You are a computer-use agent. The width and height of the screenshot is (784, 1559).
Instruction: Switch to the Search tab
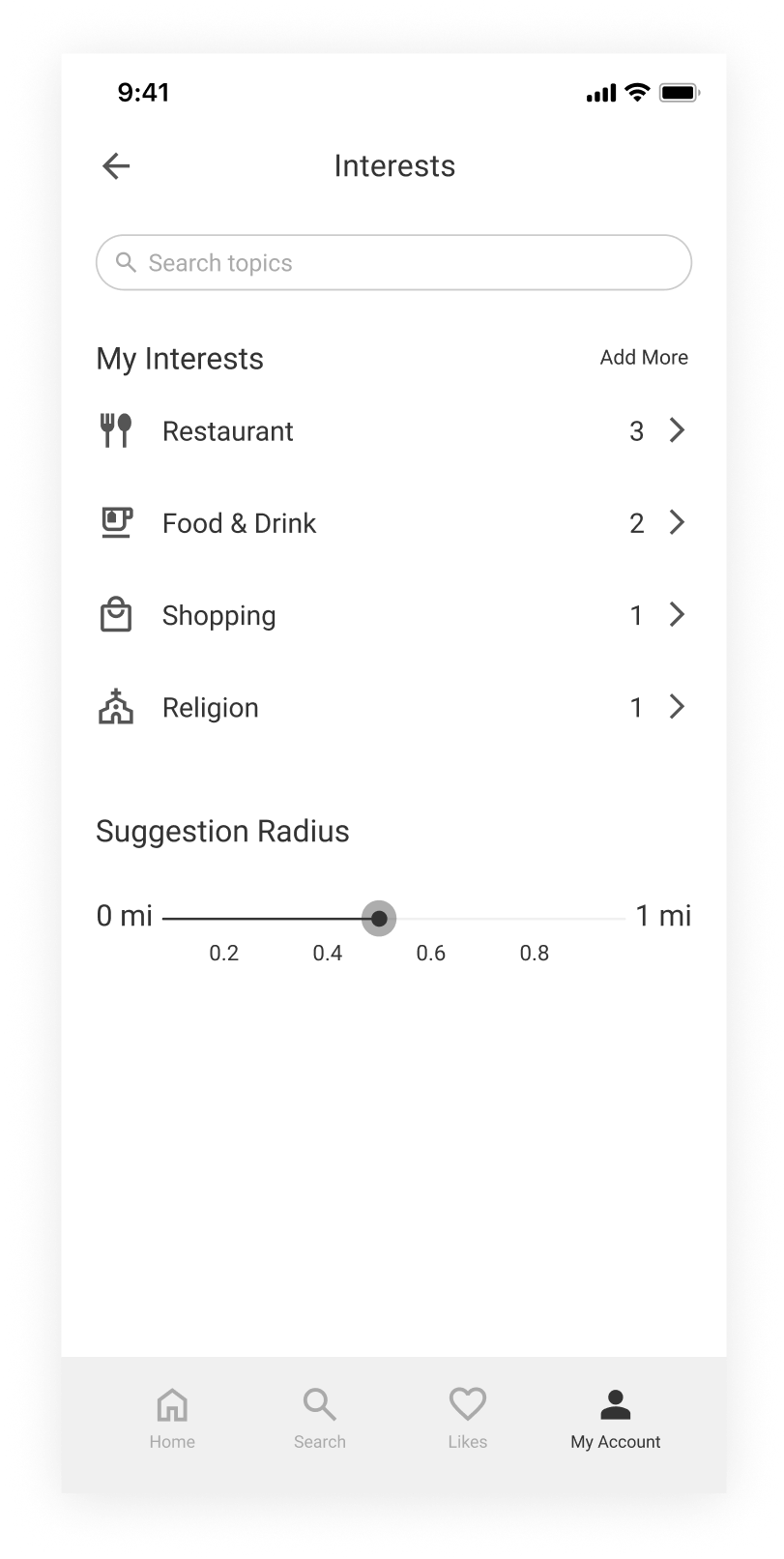coord(319,1418)
